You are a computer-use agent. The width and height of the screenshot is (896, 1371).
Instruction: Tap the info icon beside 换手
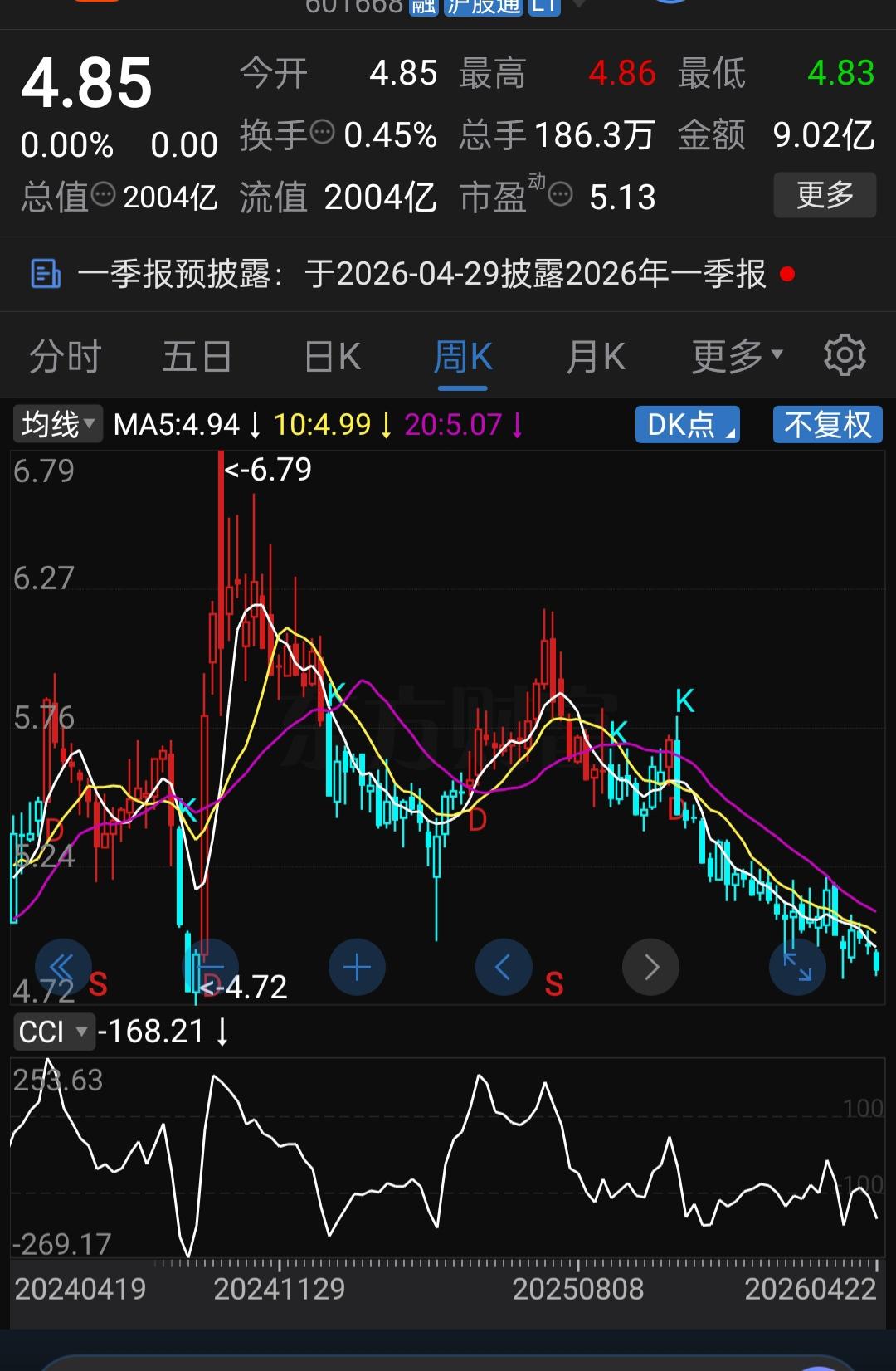[323, 131]
